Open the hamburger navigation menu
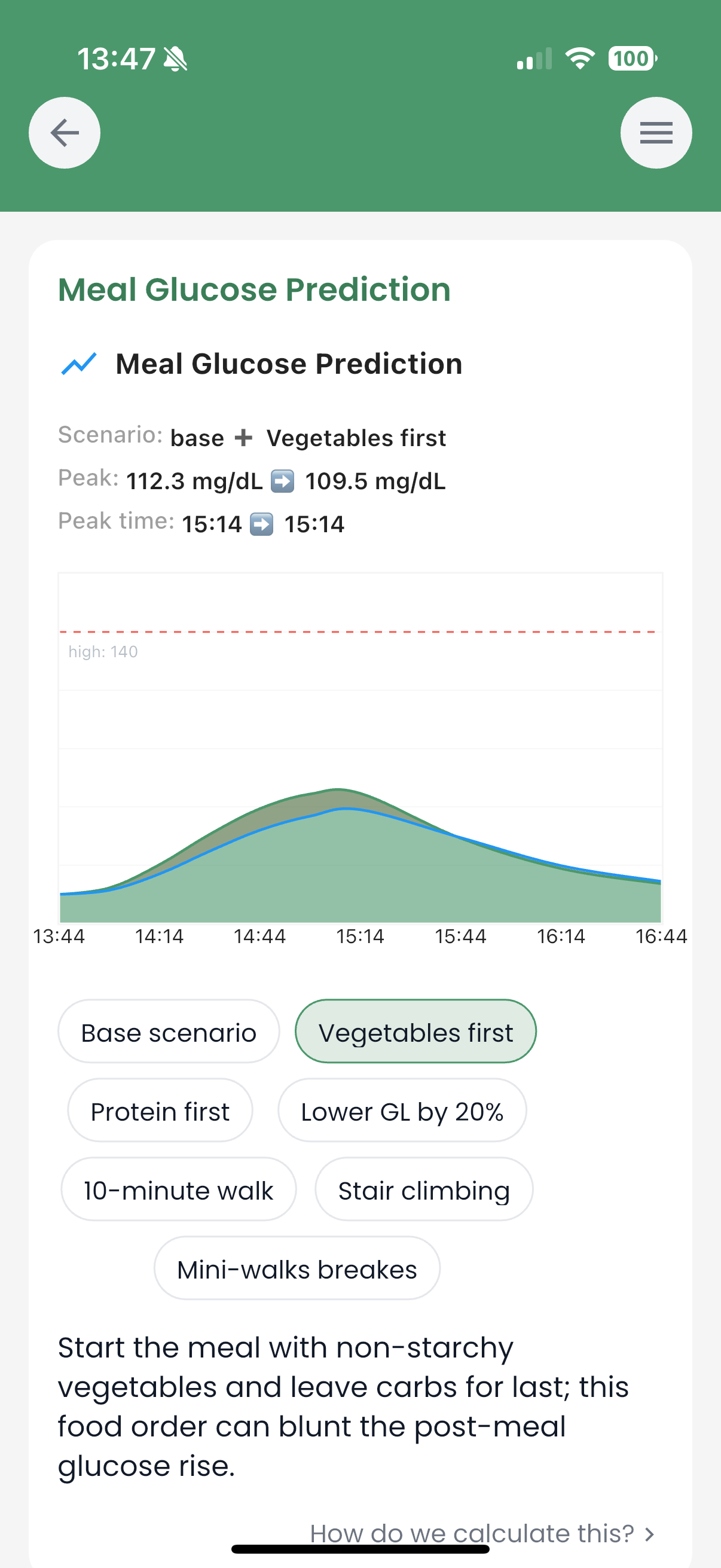721x1568 pixels. (656, 132)
